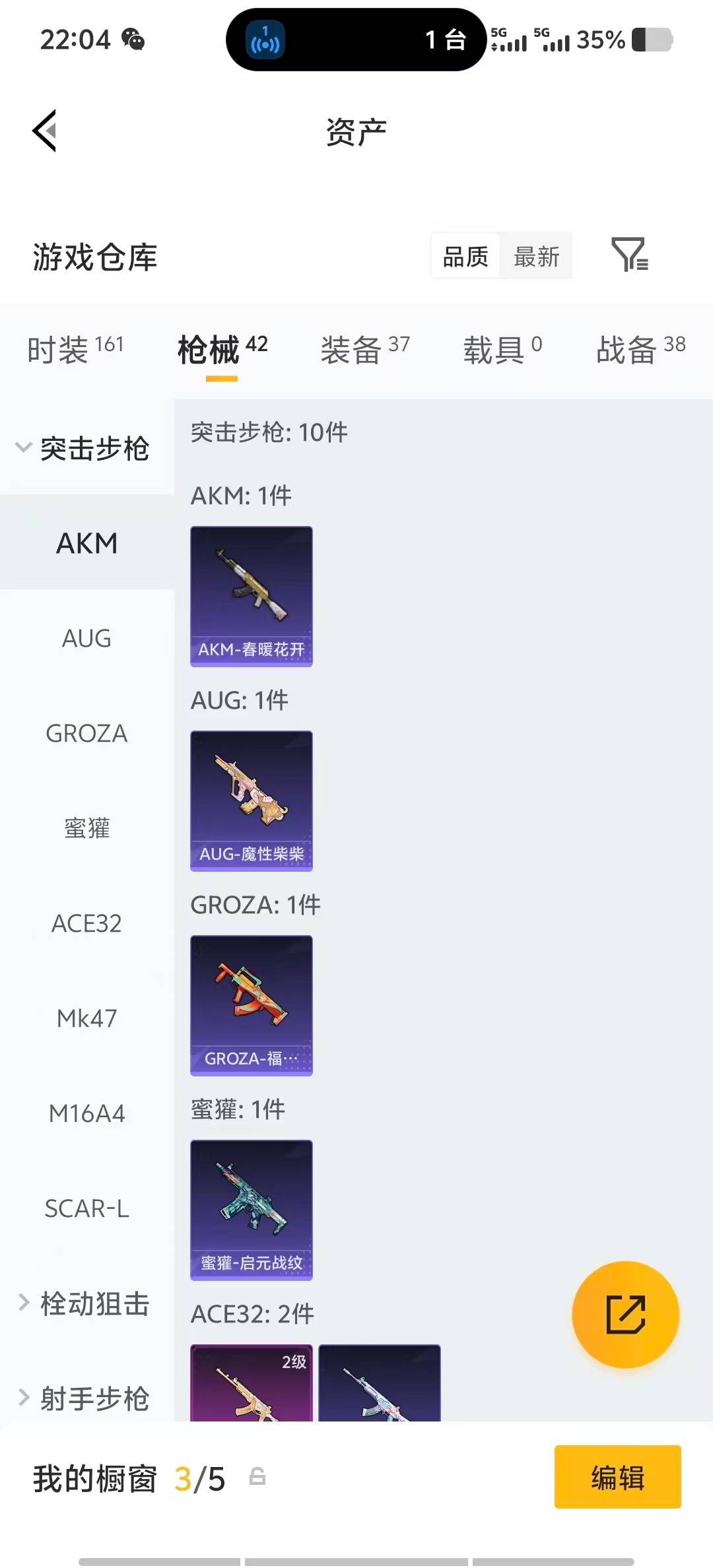Toggle the 2级 ACE32 card selection

pos(251,1386)
